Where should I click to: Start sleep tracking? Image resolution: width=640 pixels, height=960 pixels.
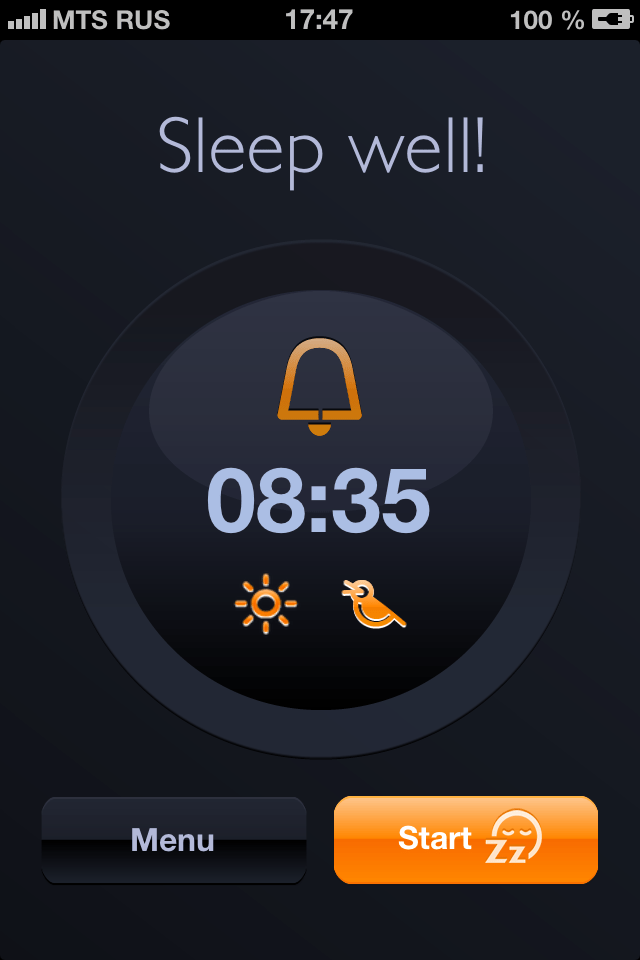coord(465,840)
